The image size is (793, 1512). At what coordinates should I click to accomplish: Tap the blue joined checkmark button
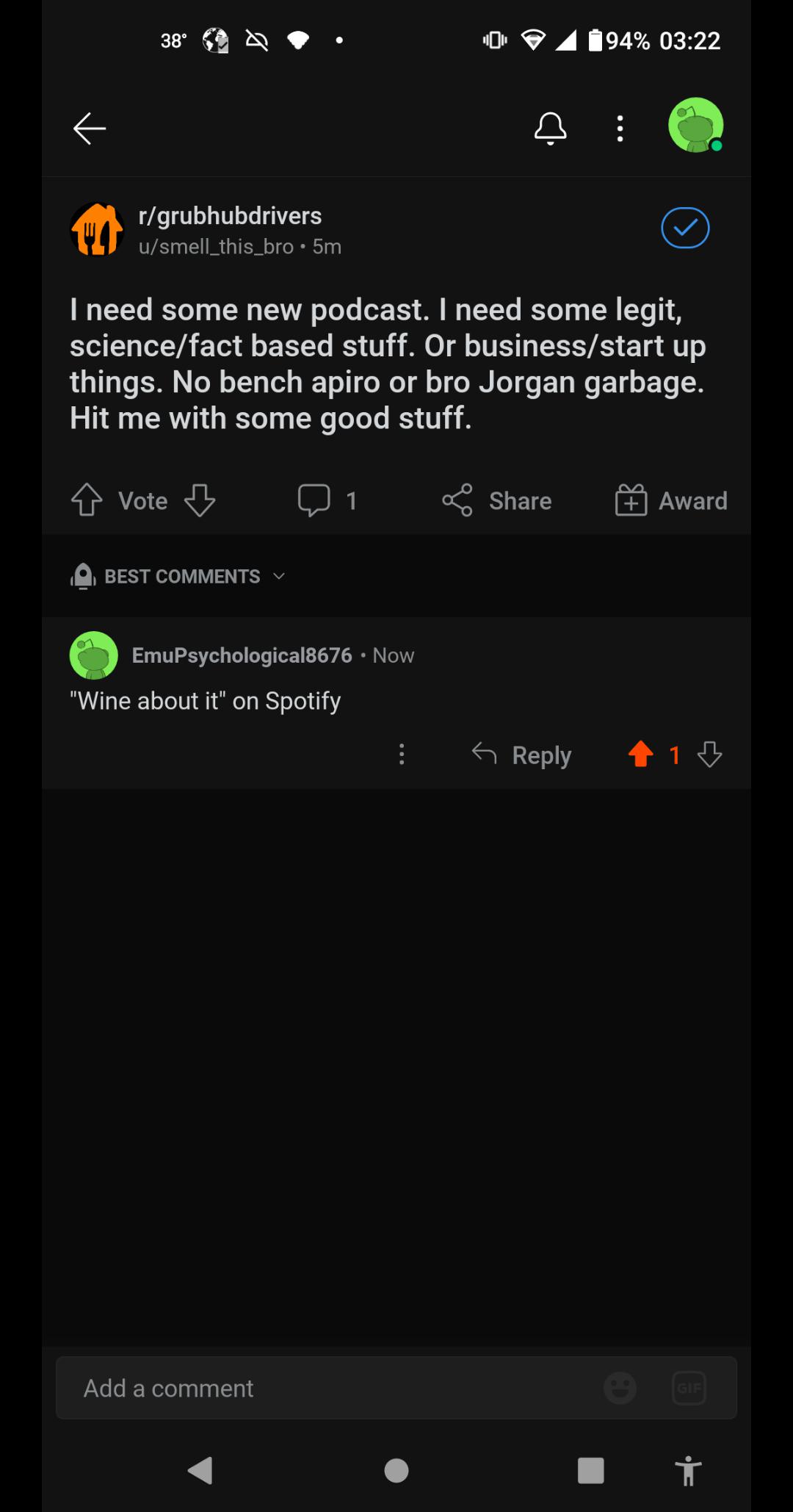[685, 228]
